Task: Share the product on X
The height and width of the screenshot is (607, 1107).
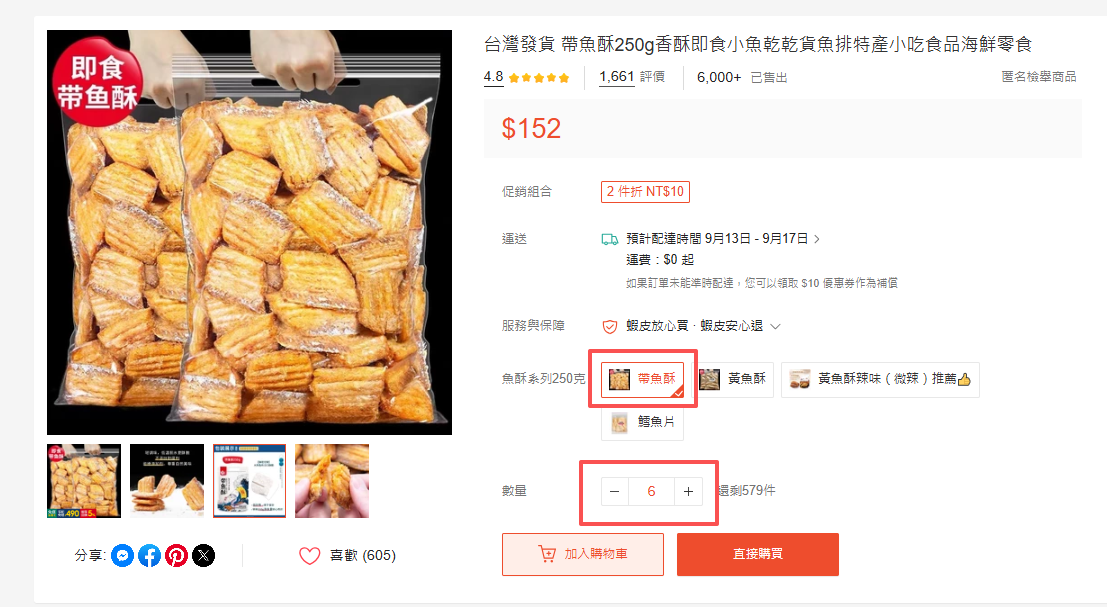Action: point(203,556)
